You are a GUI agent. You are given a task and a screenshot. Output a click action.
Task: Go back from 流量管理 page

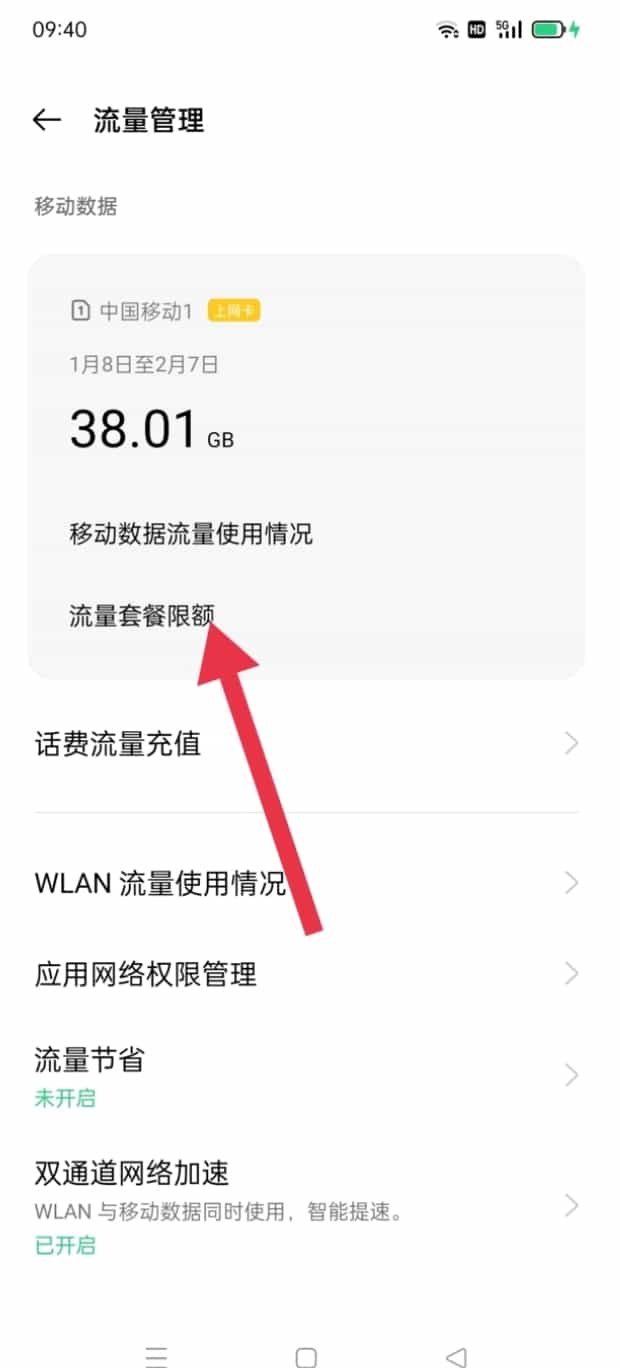point(46,120)
